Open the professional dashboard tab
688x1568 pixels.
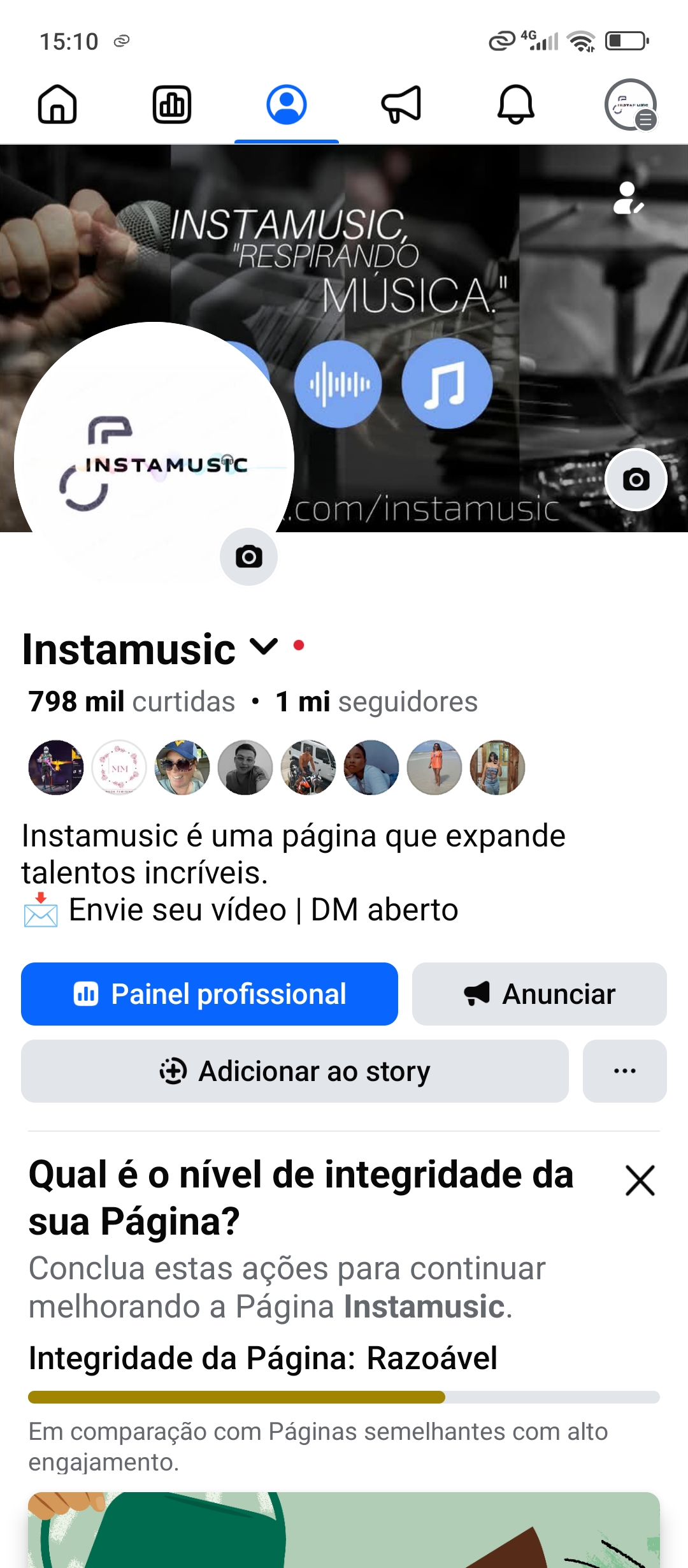pos(172,105)
